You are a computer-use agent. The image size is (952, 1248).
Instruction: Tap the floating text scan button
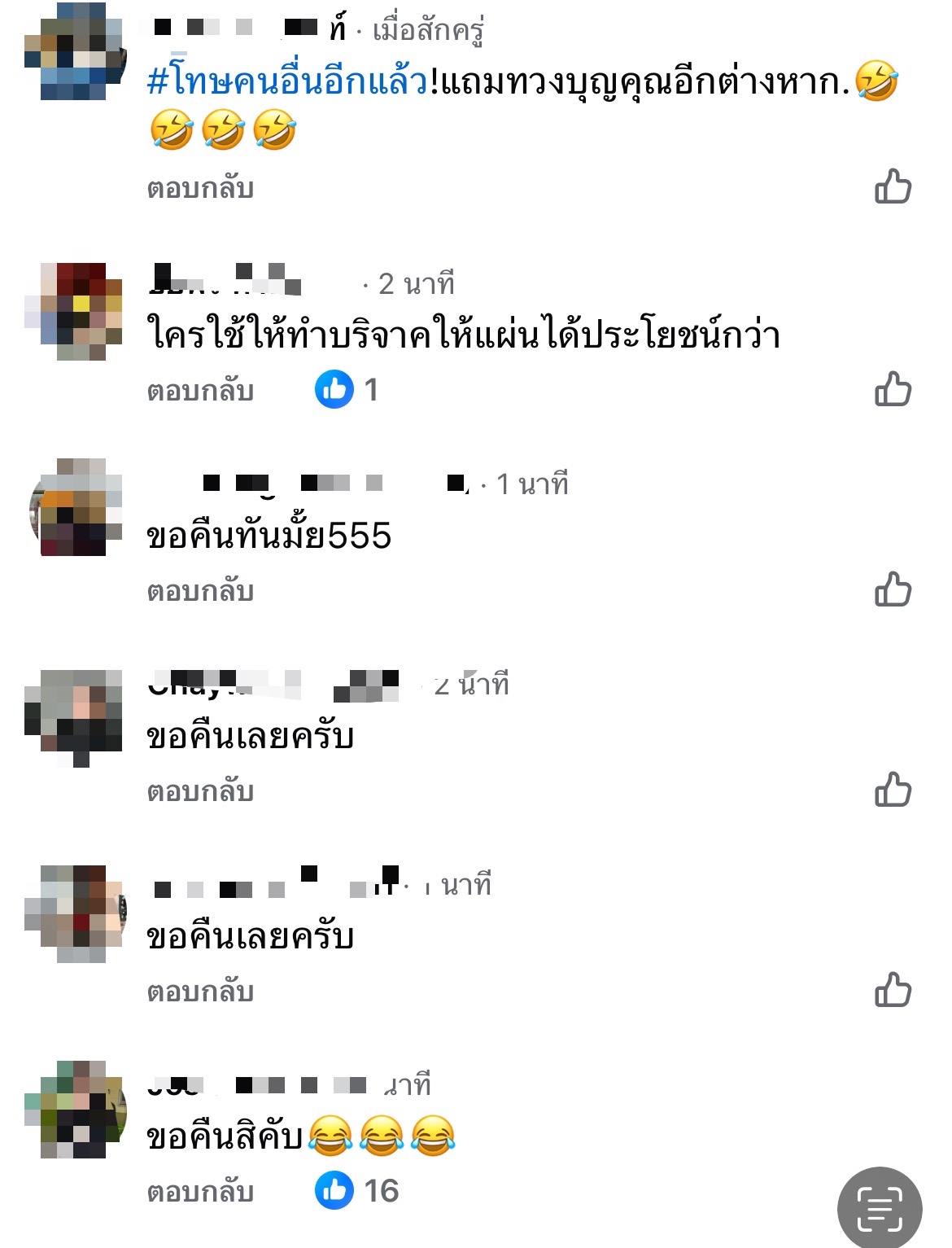(x=880, y=1208)
